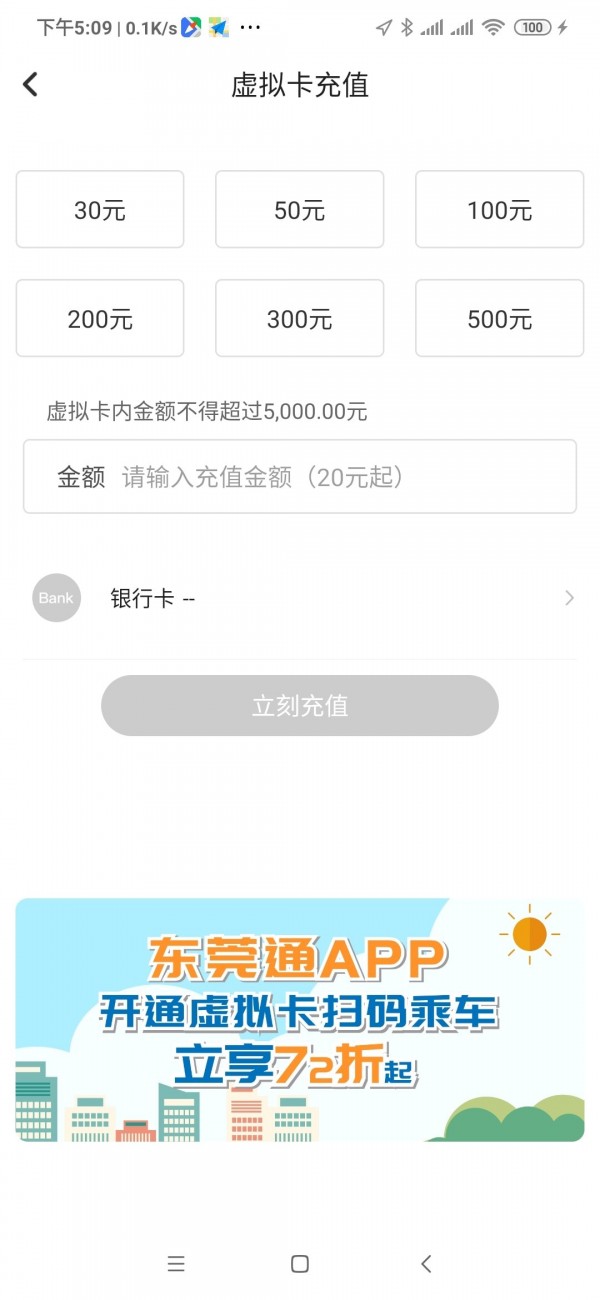Pick the 100元 recharge option

coord(499,210)
